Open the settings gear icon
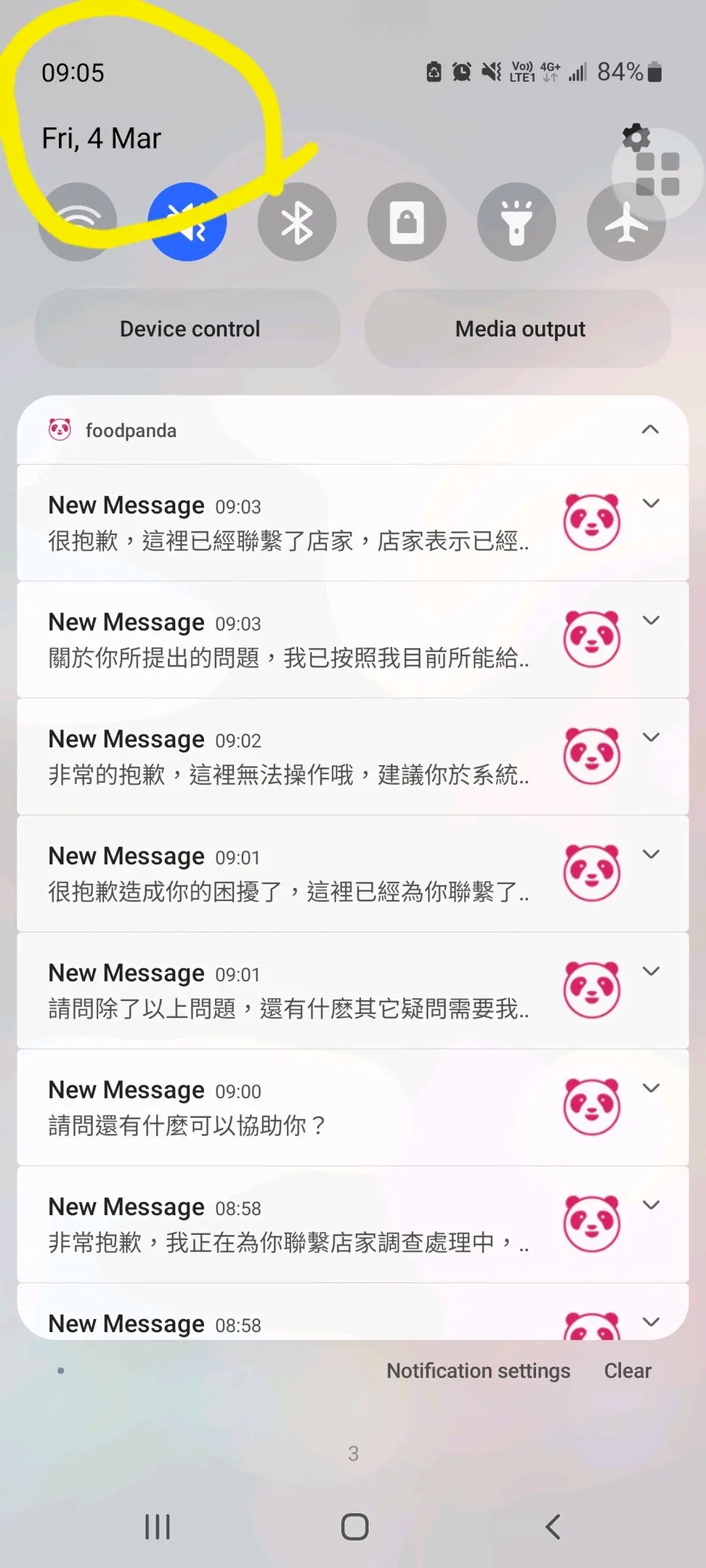Viewport: 706px width, 1568px height. click(x=636, y=136)
